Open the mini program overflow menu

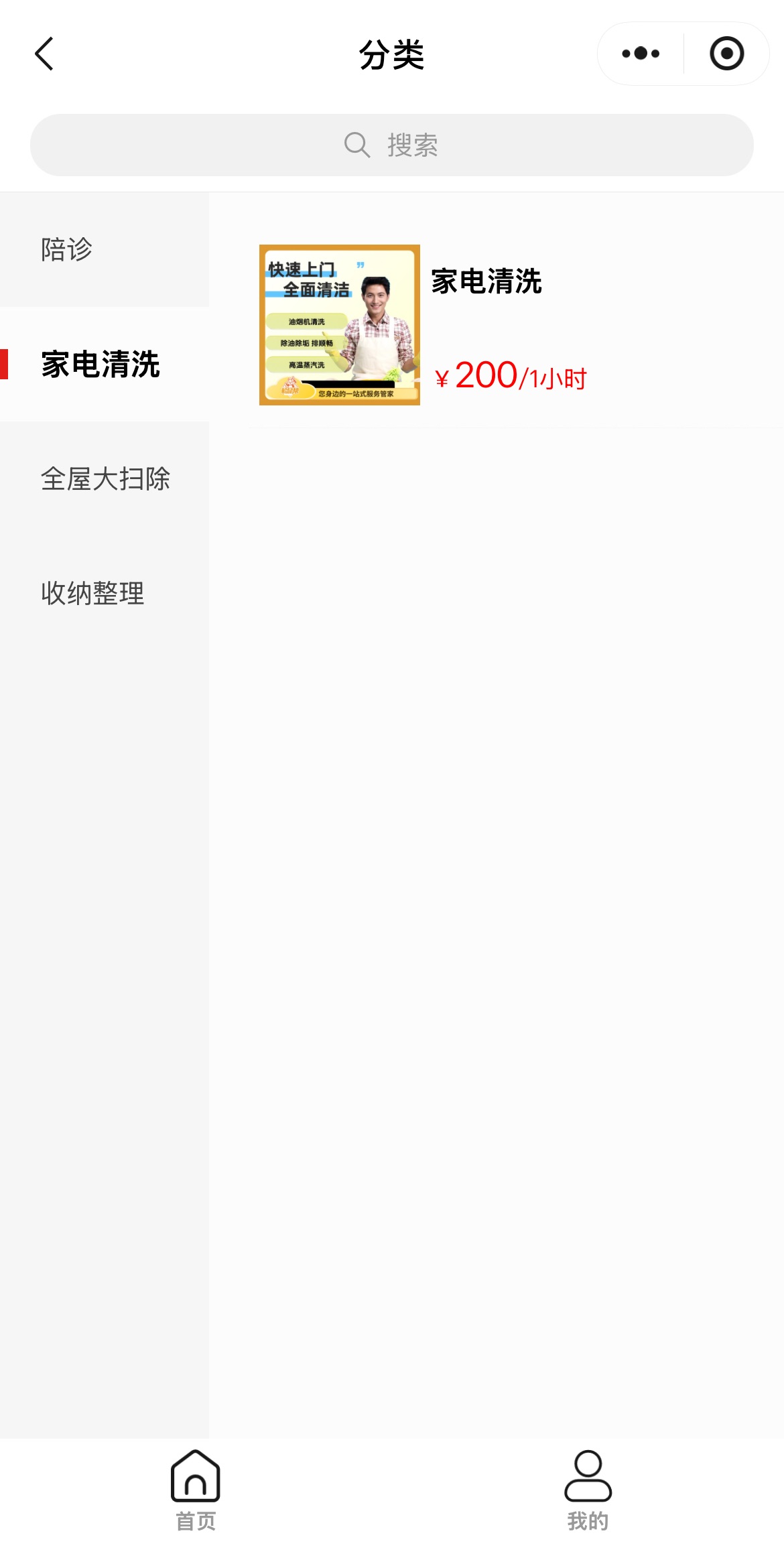tap(641, 54)
